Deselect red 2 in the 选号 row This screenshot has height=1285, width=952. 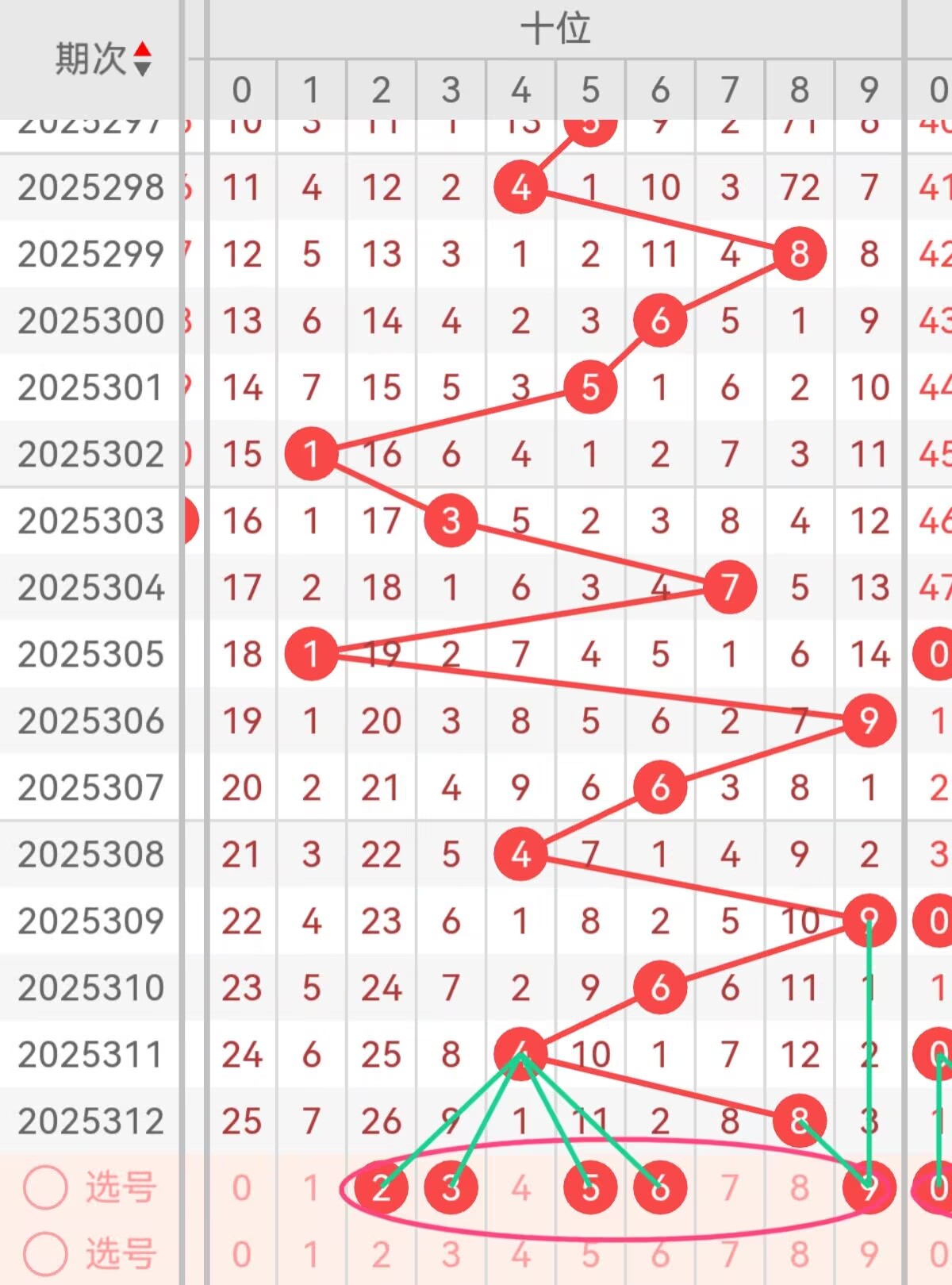382,1188
